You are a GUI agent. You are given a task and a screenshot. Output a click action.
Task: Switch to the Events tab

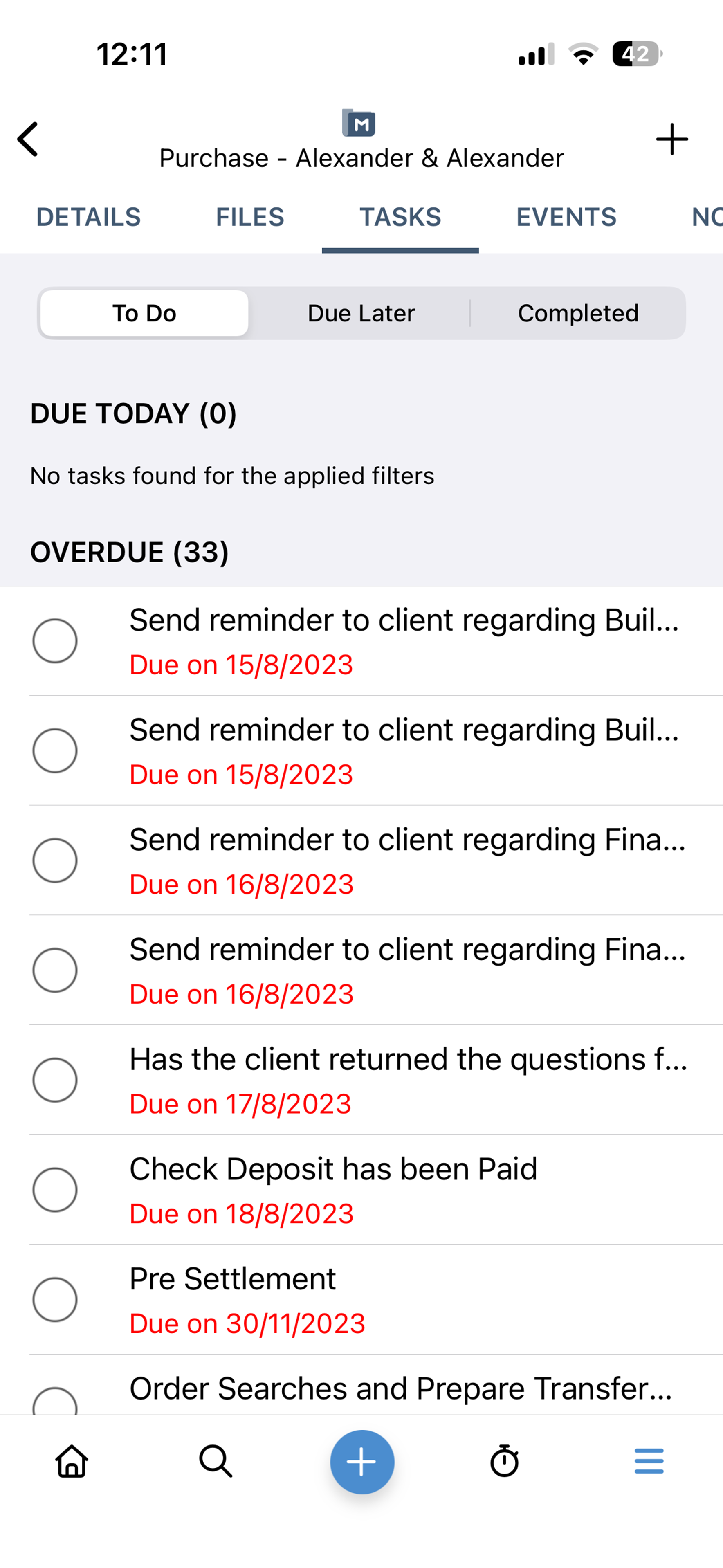[566, 217]
